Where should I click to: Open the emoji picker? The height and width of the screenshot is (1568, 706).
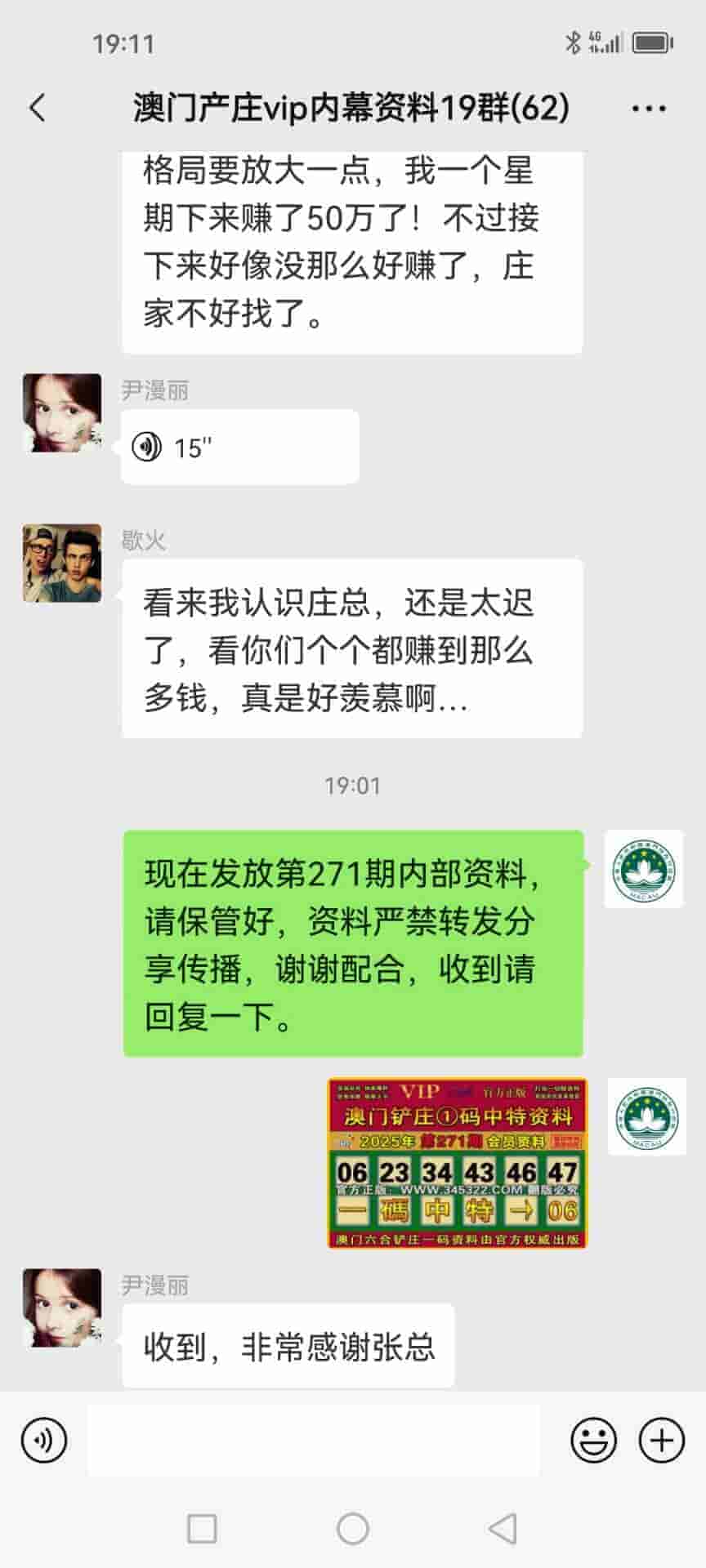(x=593, y=1440)
